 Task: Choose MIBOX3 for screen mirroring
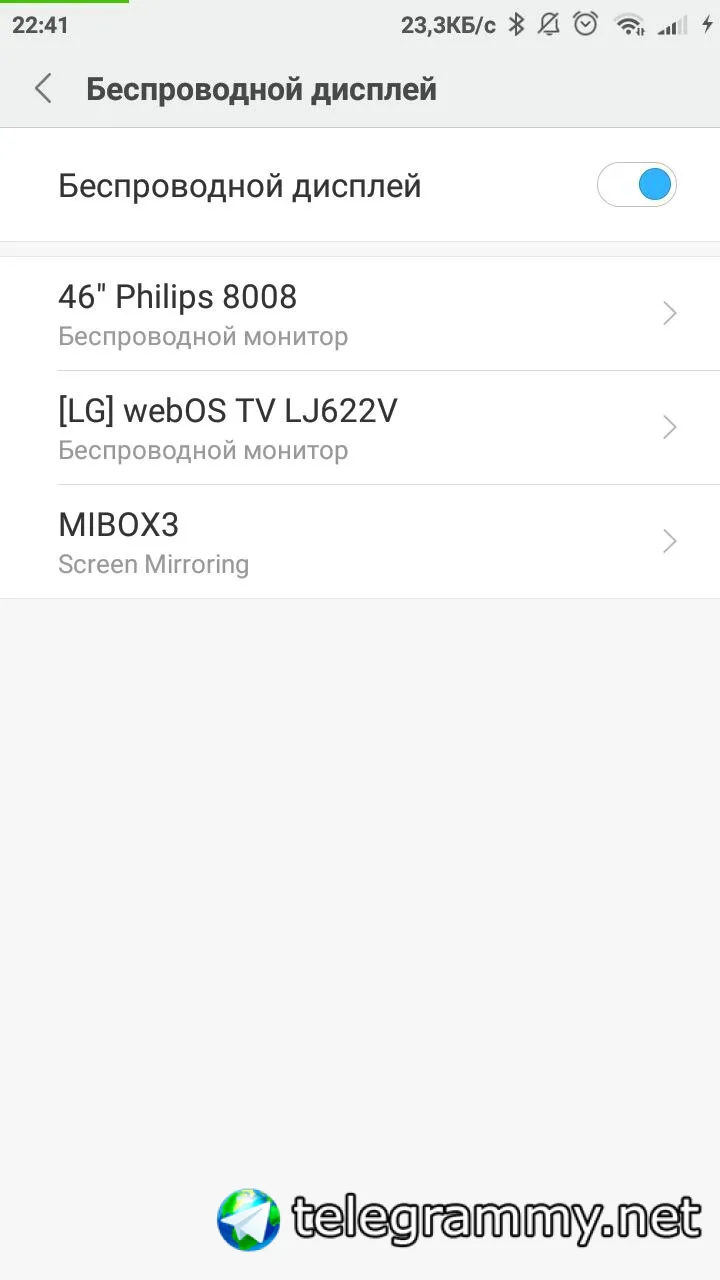360,542
